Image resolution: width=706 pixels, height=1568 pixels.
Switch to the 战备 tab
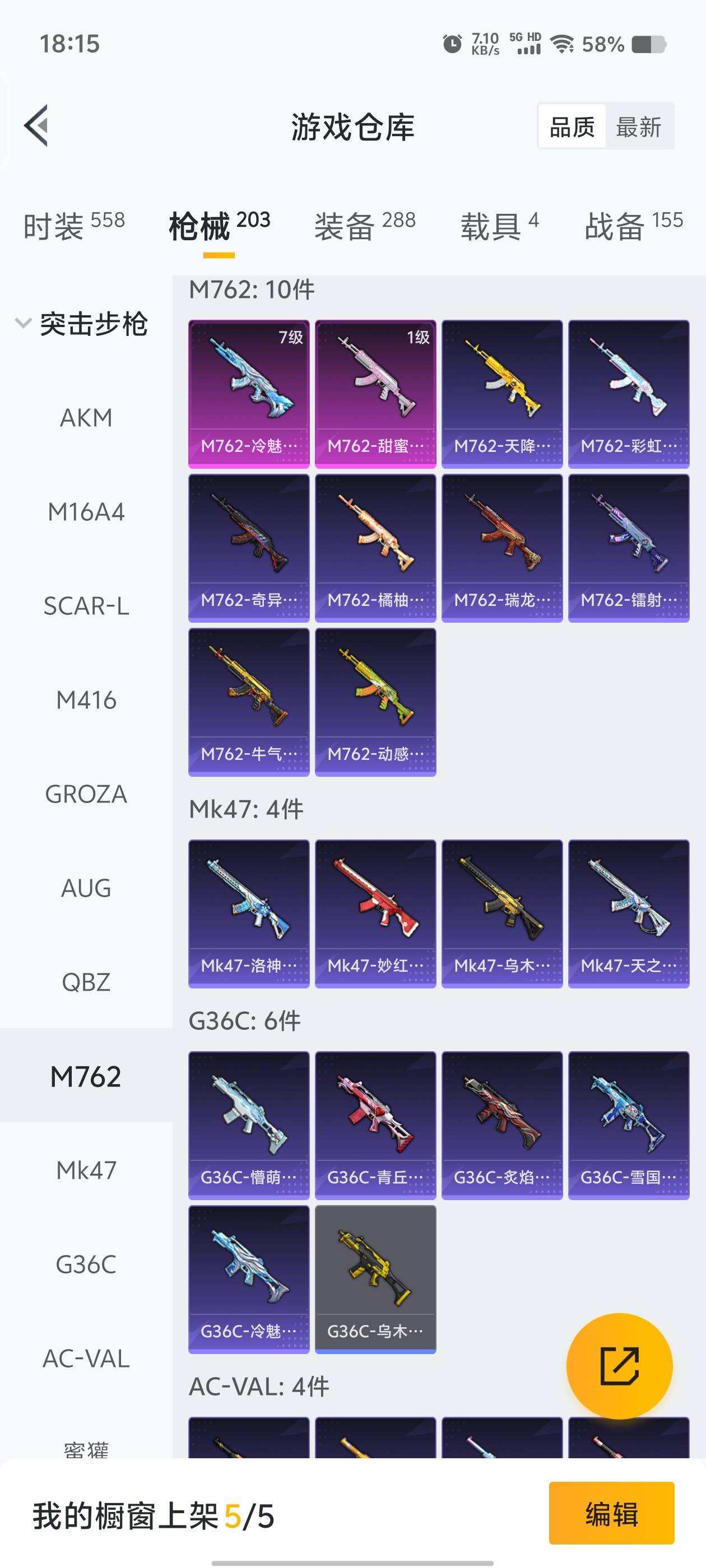(x=634, y=226)
